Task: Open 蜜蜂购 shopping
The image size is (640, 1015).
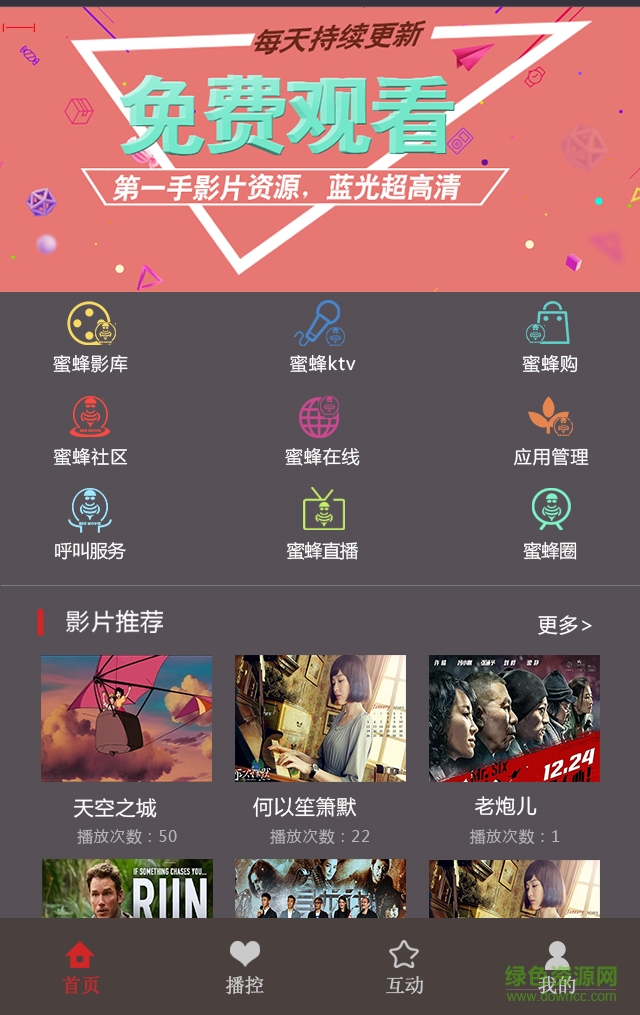Action: (549, 336)
